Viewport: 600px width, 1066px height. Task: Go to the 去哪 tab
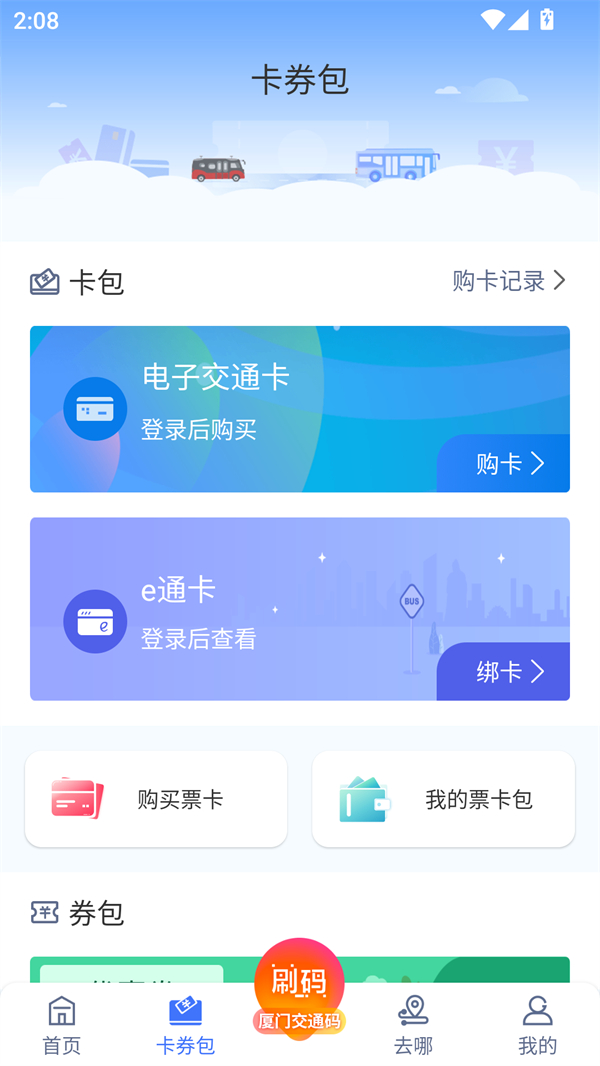tap(413, 1025)
